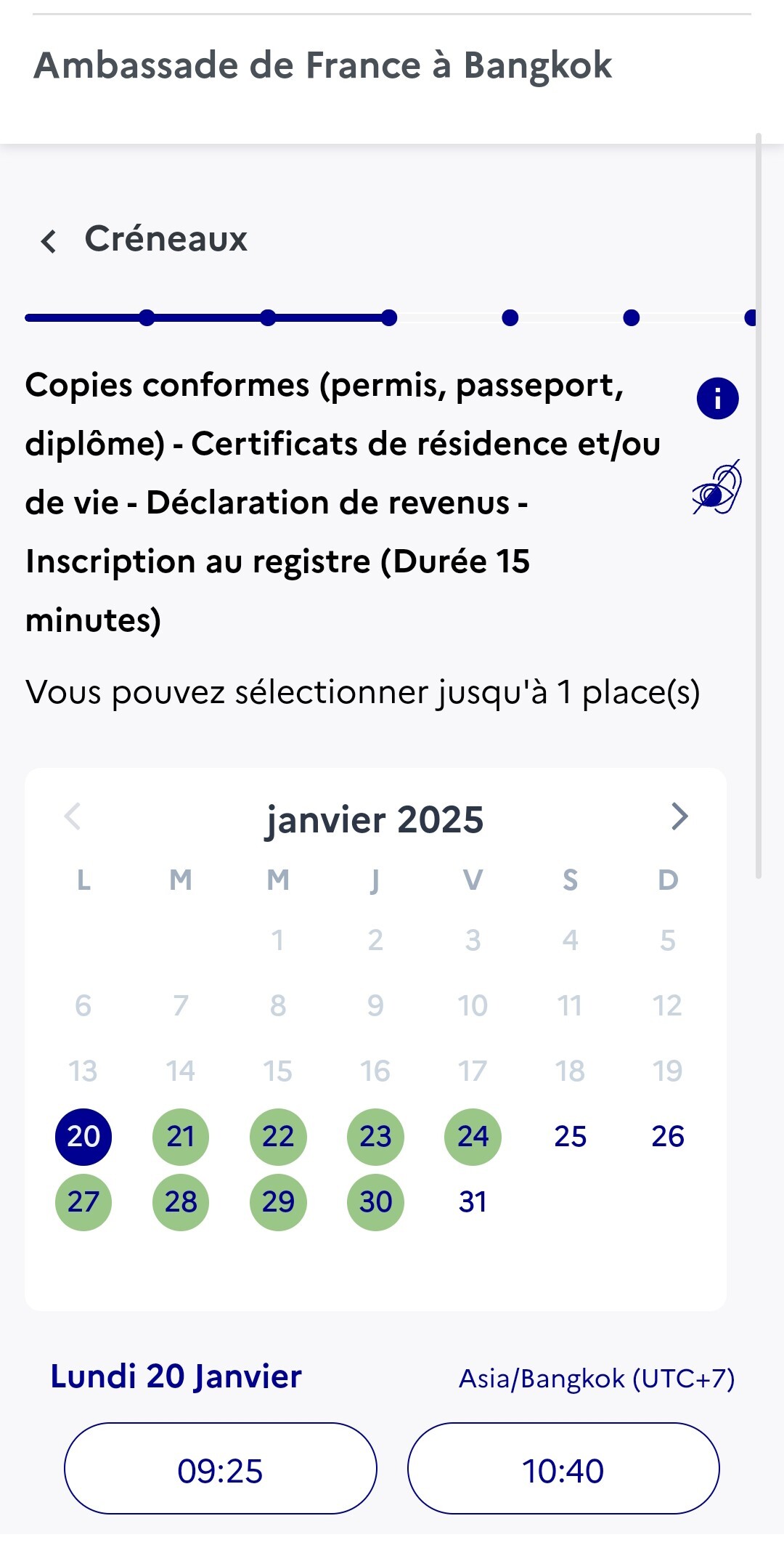This screenshot has width=784, height=1545.
Task: Pick January 23 on the calendar
Action: pos(375,1137)
